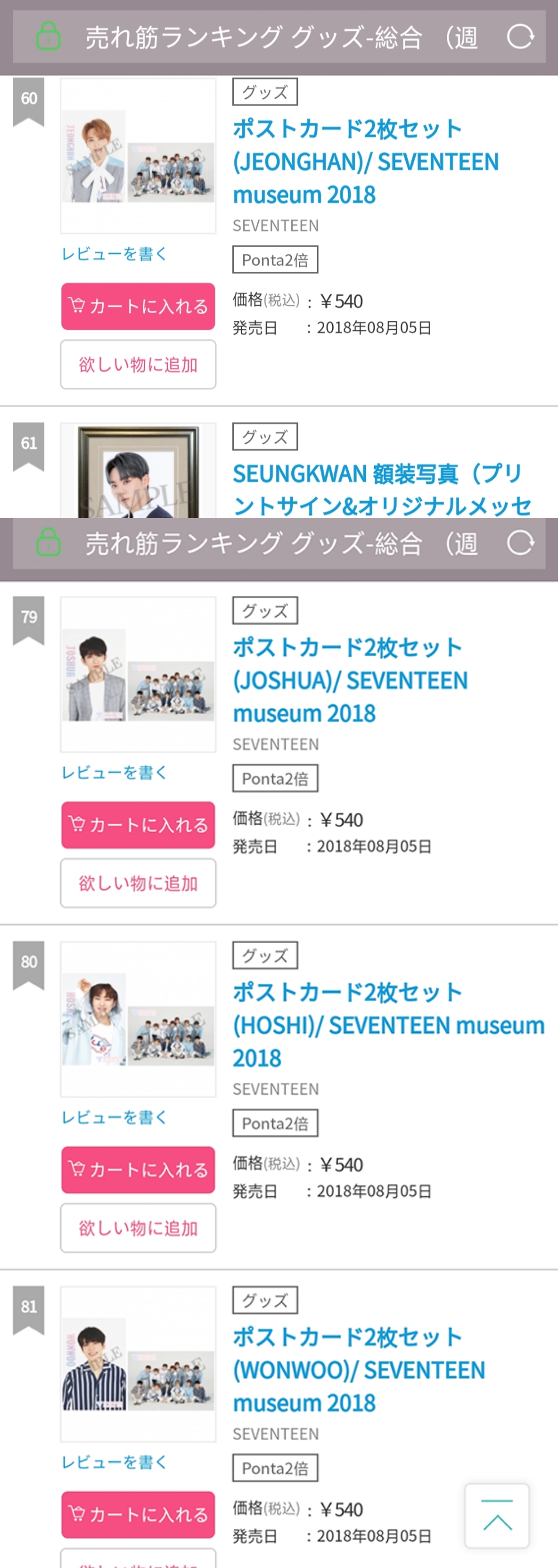The image size is (558, 1568).
Task: Write a review for WONWOO postcard set
Action: coord(114,1462)
